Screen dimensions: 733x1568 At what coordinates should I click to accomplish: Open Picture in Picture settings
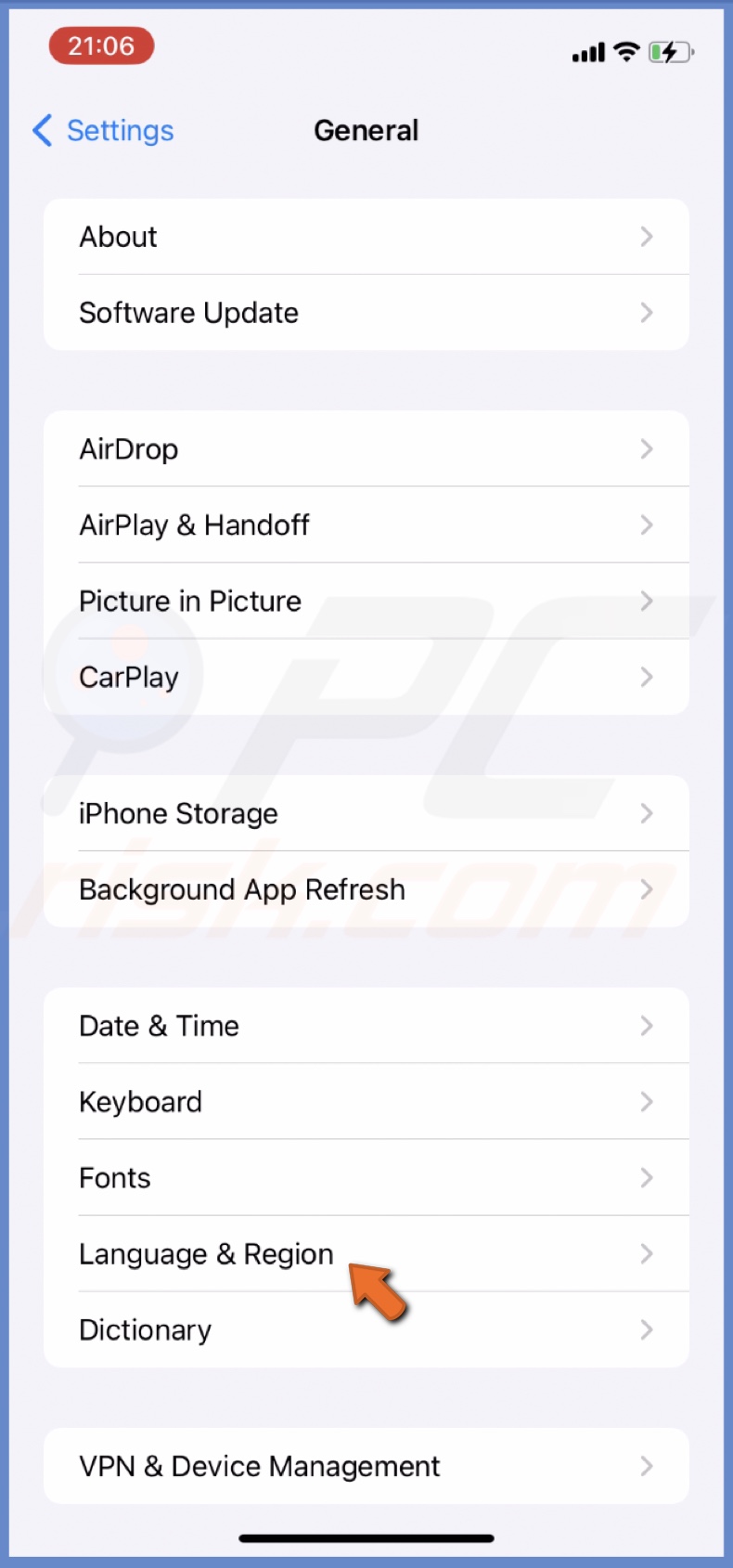pos(366,602)
